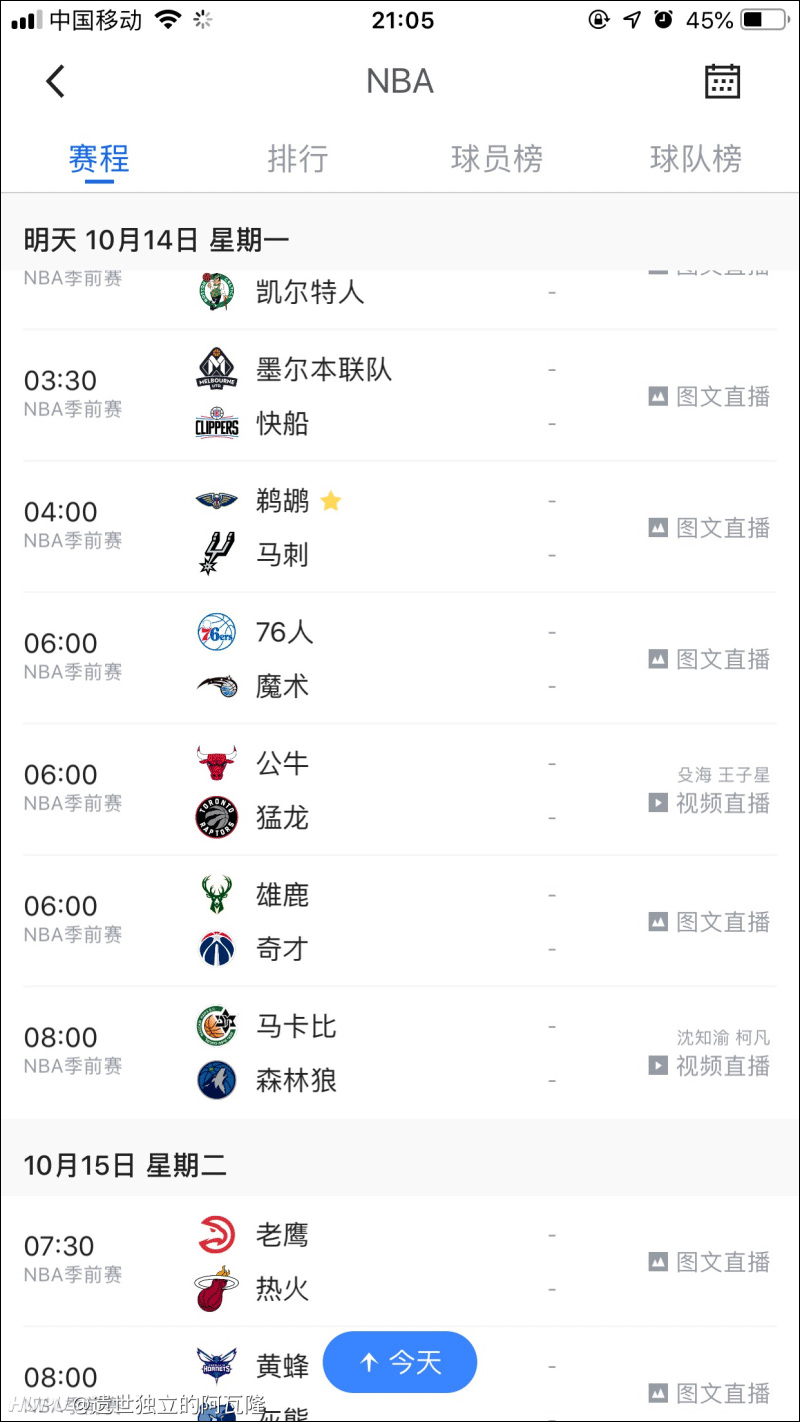800x1422 pixels.
Task: Tap the back arrow at top left
Action: coord(55,81)
